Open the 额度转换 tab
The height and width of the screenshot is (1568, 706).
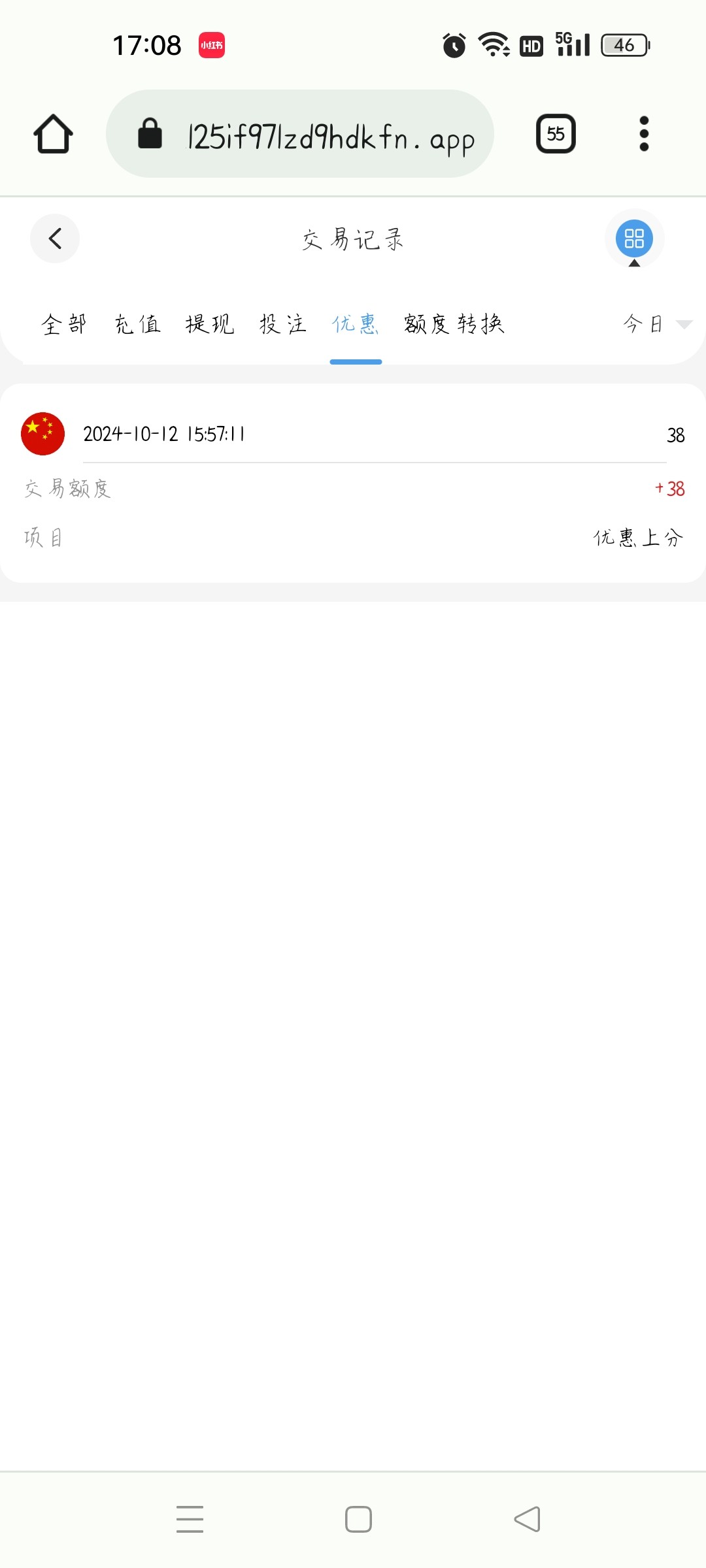click(x=454, y=324)
